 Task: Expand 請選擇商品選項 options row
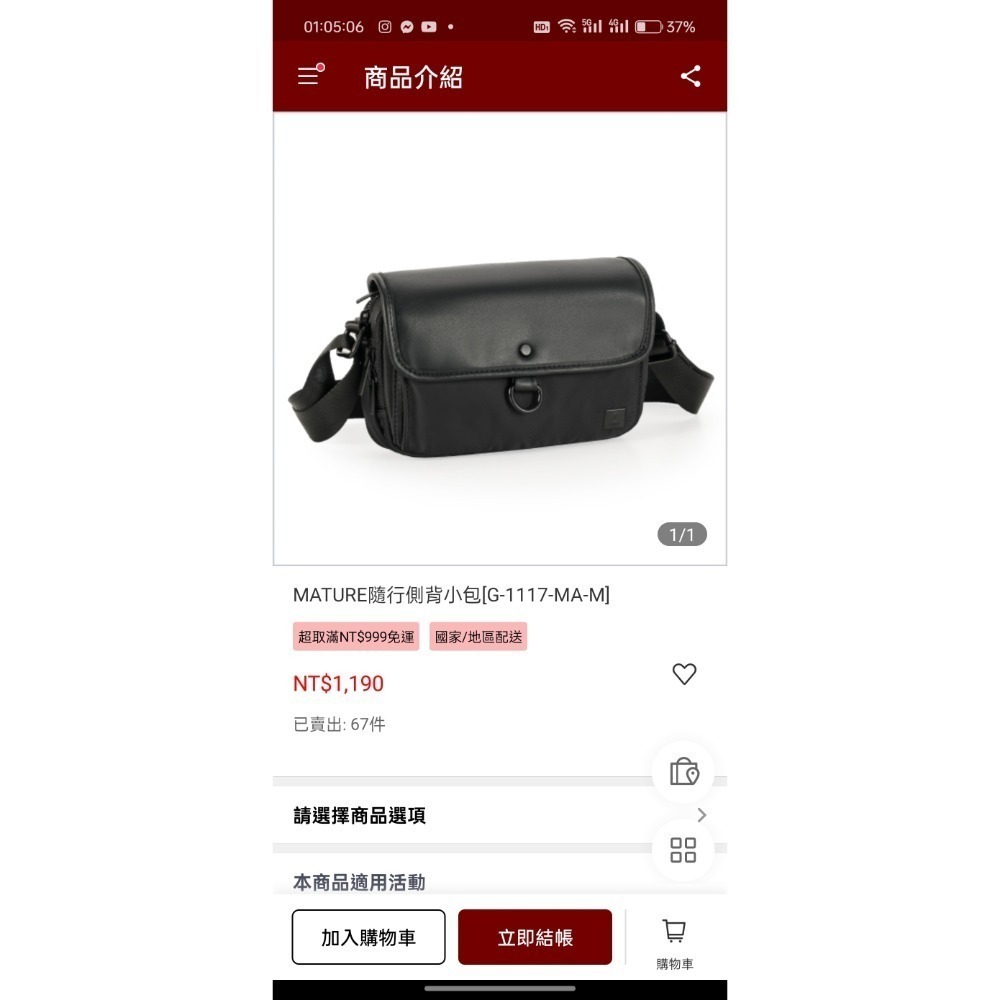[500, 815]
